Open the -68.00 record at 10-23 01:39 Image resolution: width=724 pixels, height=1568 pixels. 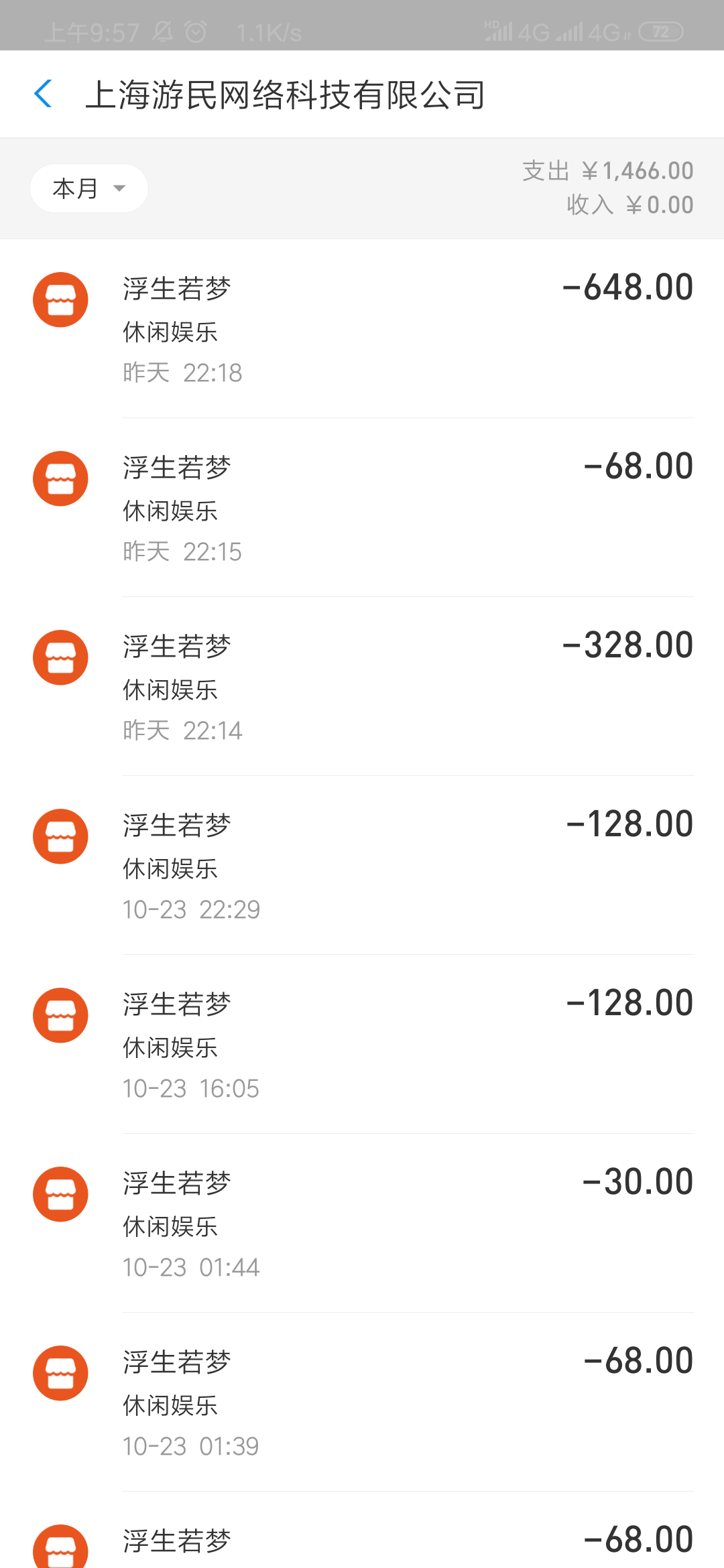coord(362,1402)
